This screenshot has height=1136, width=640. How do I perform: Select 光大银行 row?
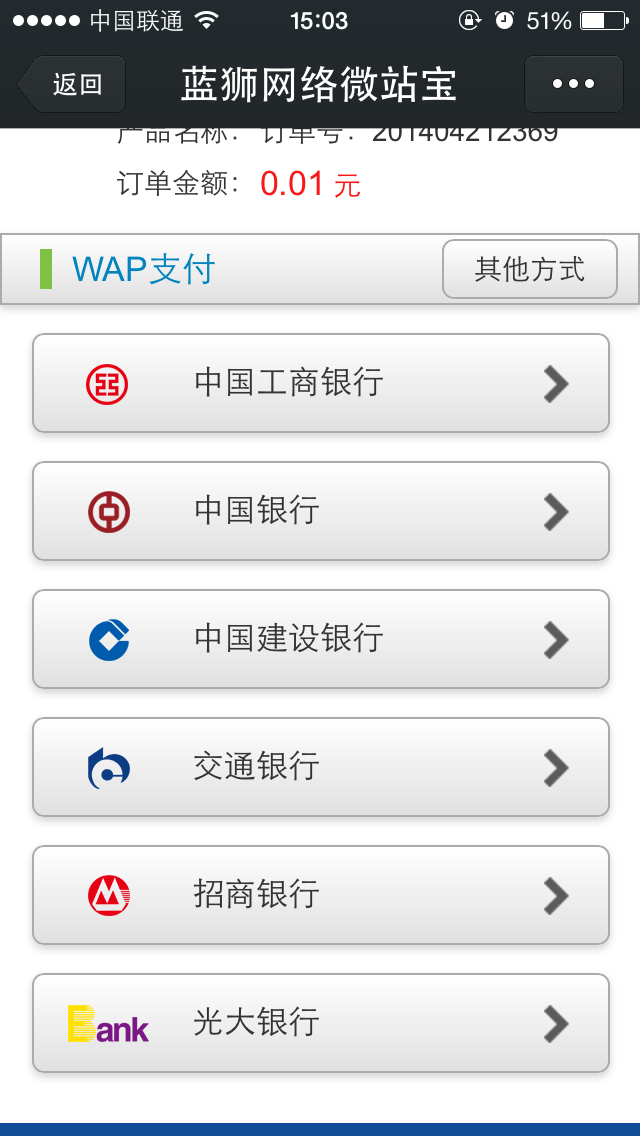(x=320, y=1023)
